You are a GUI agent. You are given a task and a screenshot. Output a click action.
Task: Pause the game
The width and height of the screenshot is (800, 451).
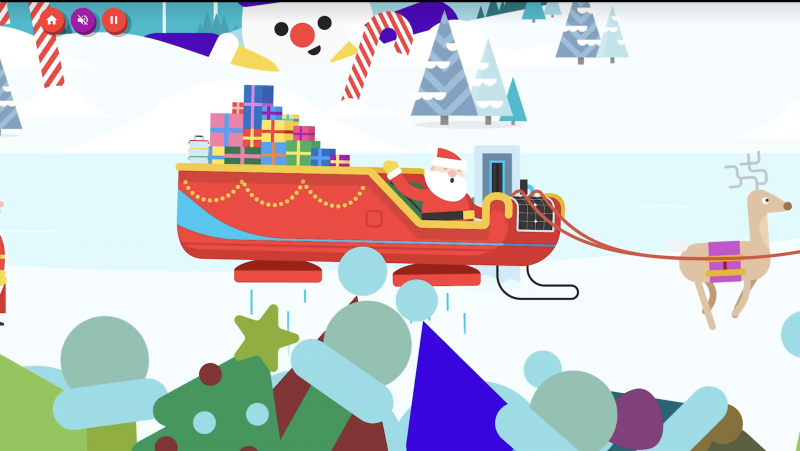[114, 20]
